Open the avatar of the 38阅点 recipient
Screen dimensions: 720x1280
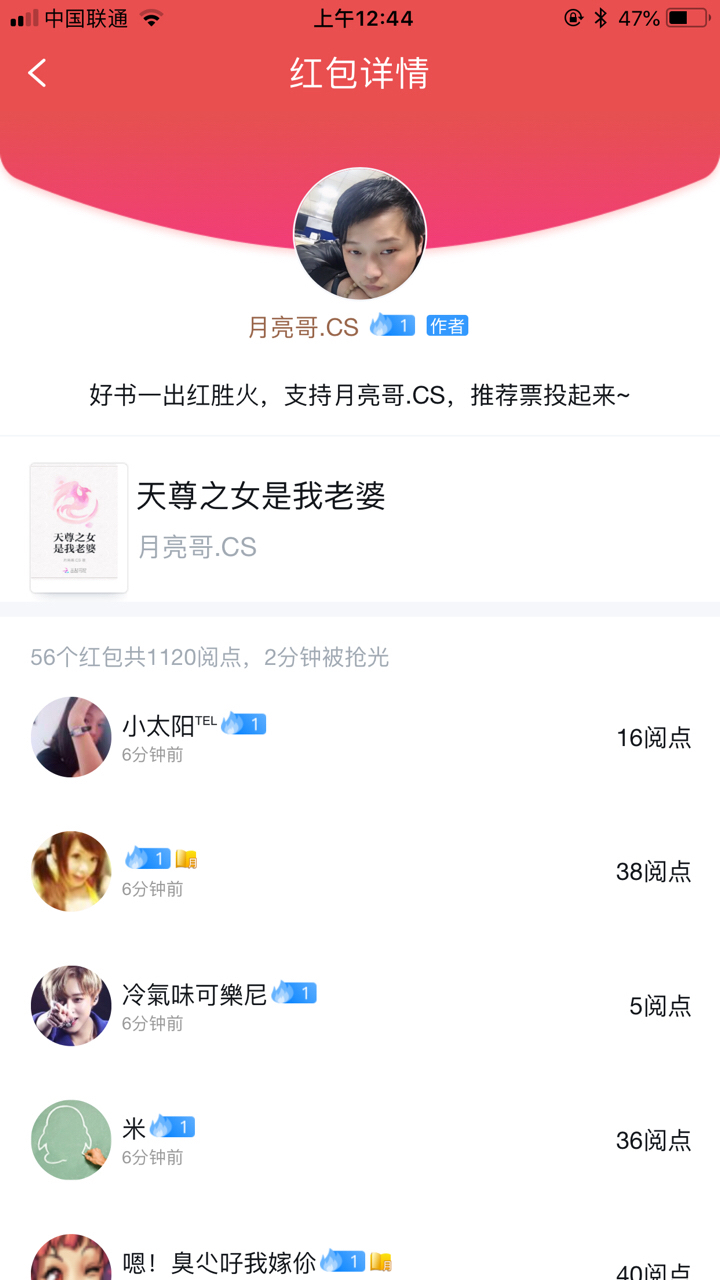71,871
